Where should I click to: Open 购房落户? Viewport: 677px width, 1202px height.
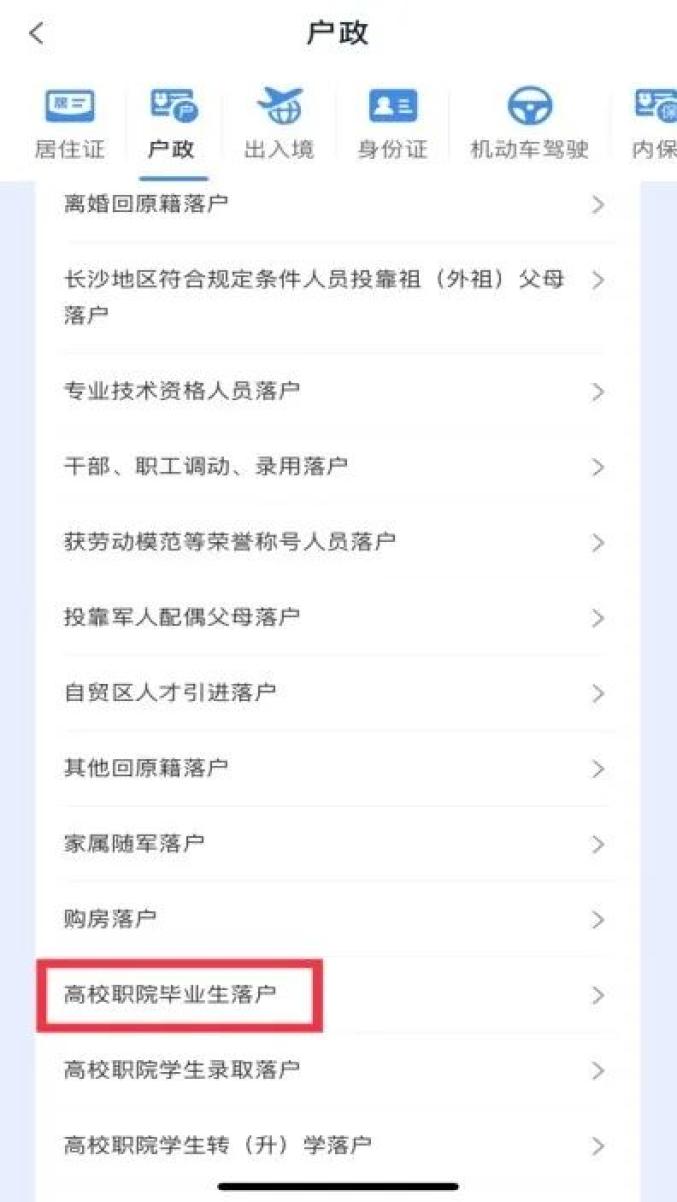tap(337, 919)
